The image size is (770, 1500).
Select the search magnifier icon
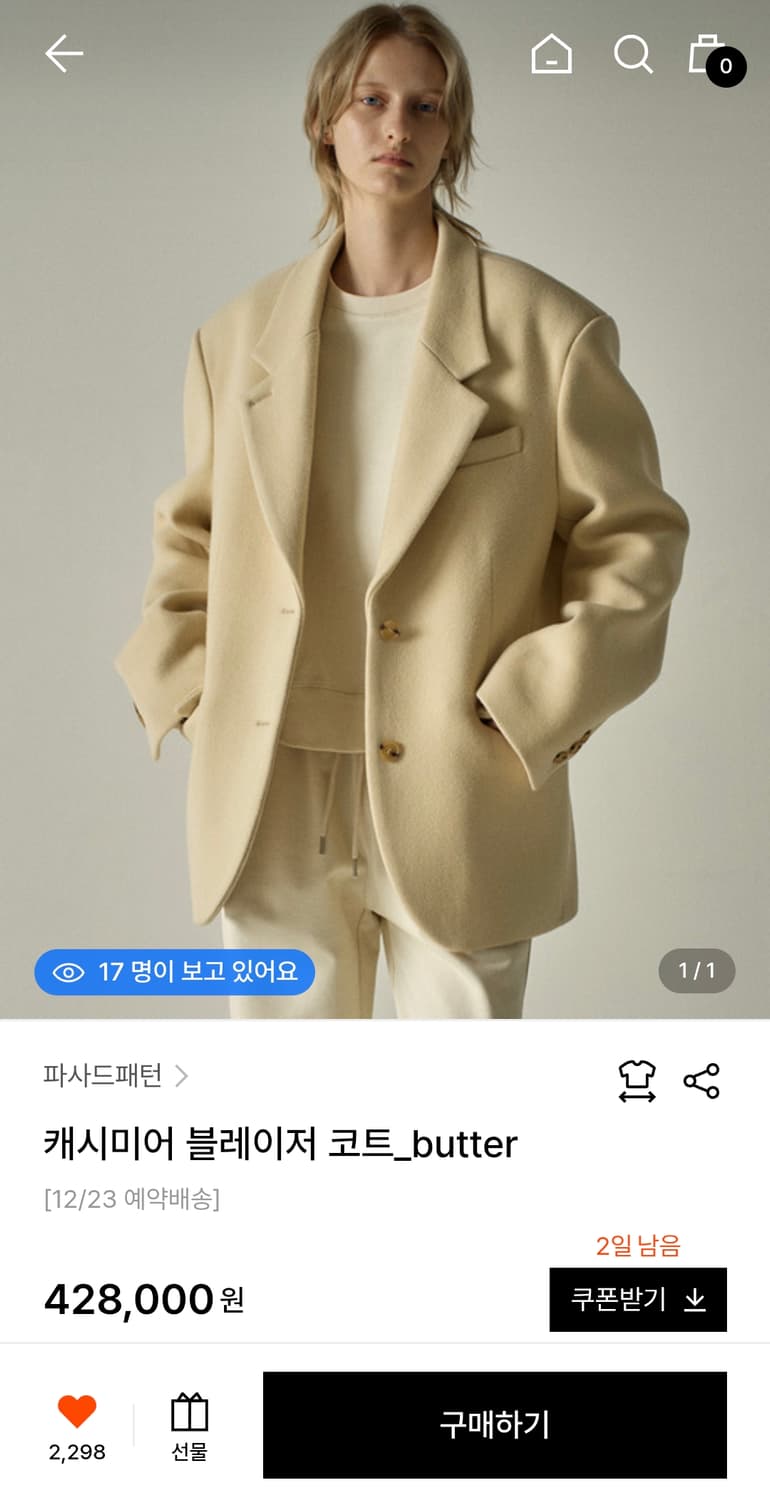(631, 57)
